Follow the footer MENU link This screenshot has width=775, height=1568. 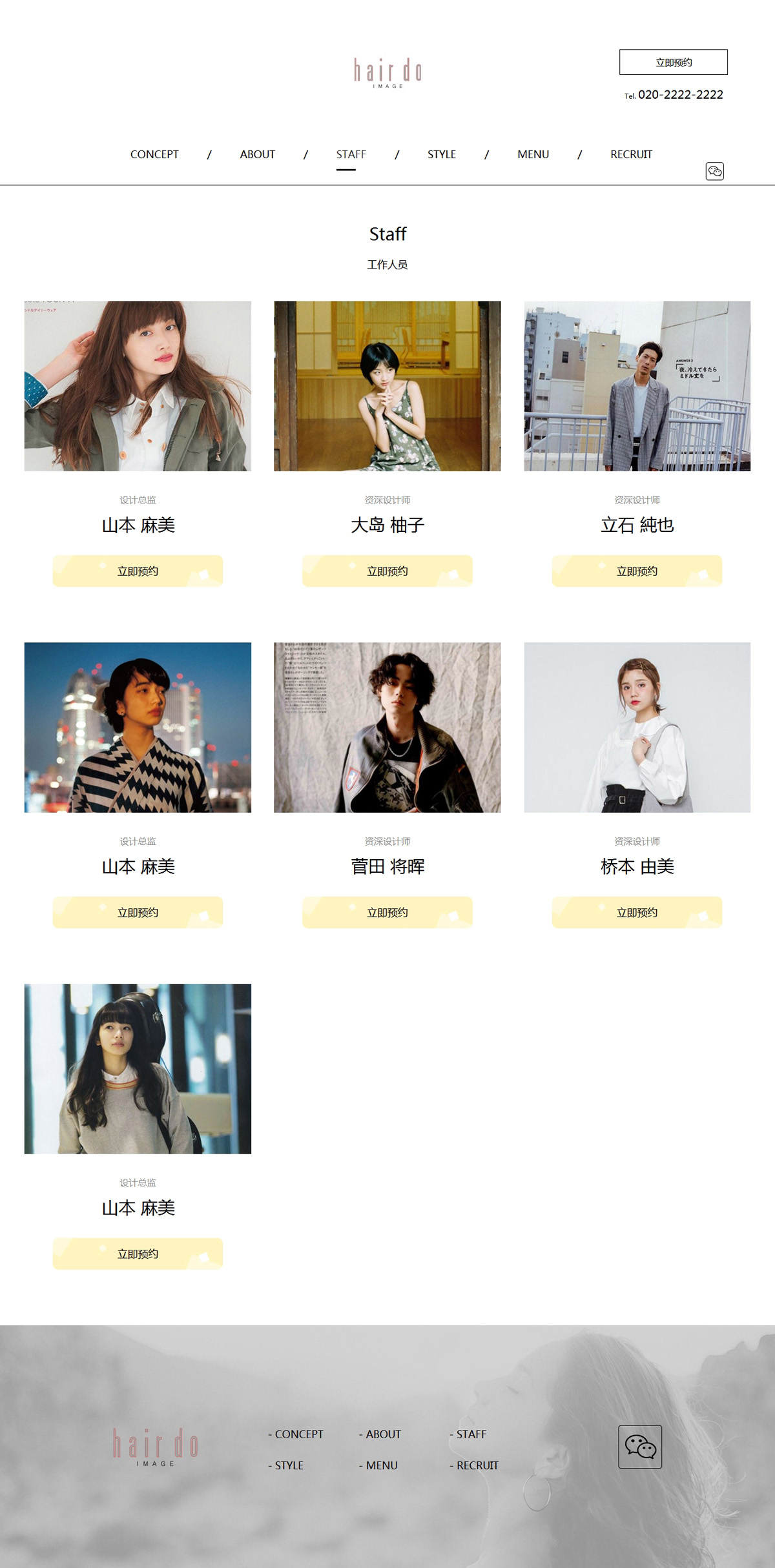click(x=378, y=1465)
